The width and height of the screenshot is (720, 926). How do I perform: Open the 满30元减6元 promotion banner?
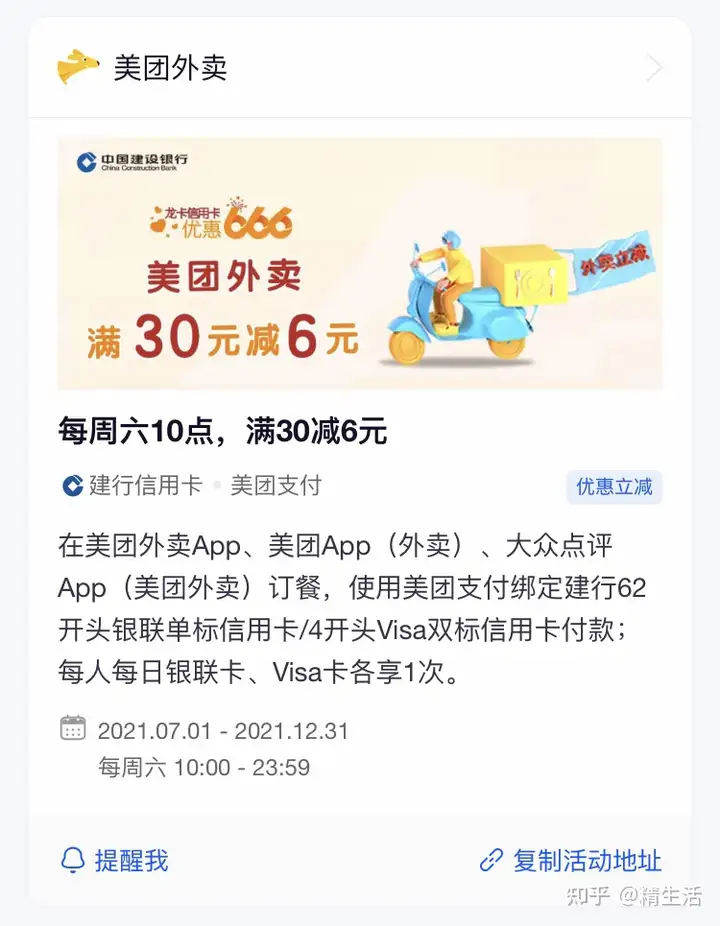point(360,263)
